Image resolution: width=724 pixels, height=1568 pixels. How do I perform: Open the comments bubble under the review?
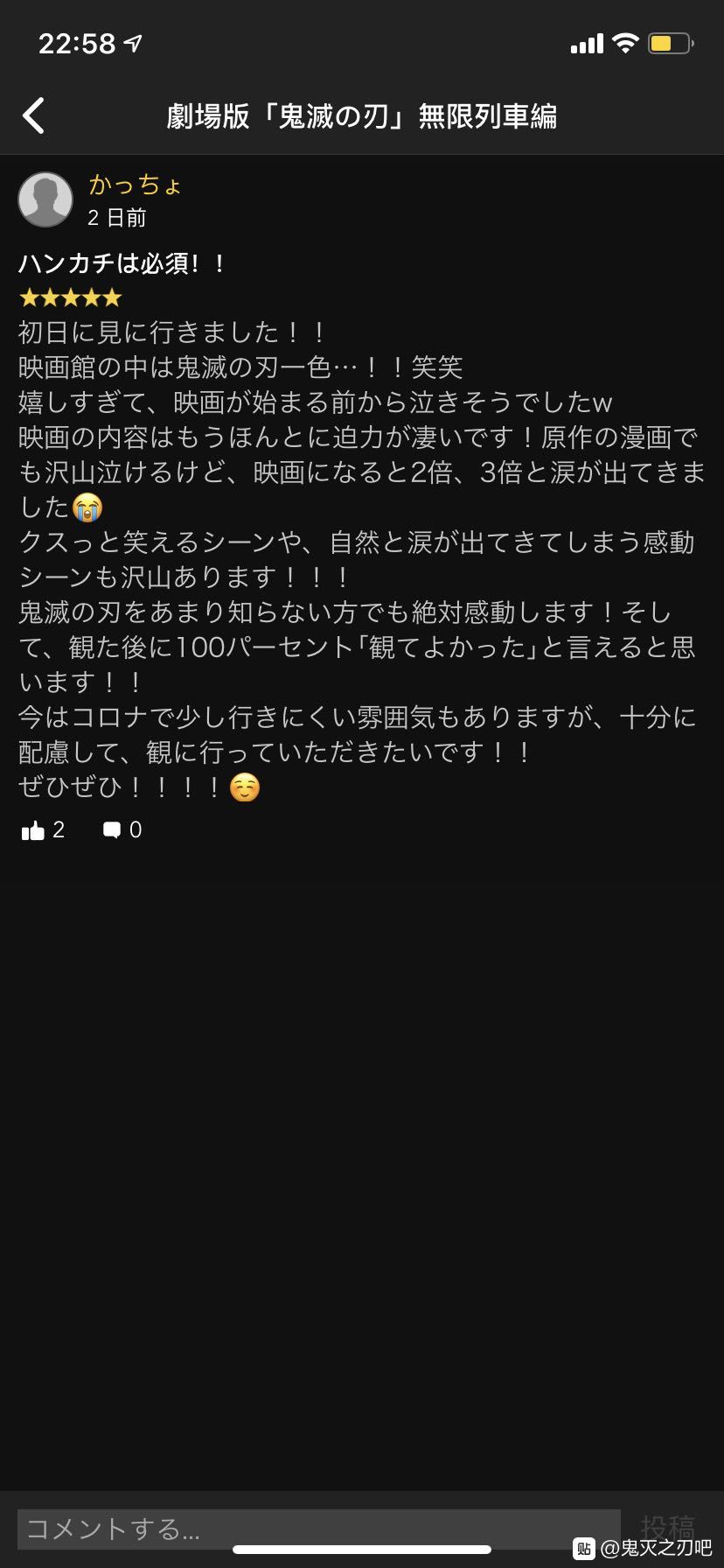112,830
